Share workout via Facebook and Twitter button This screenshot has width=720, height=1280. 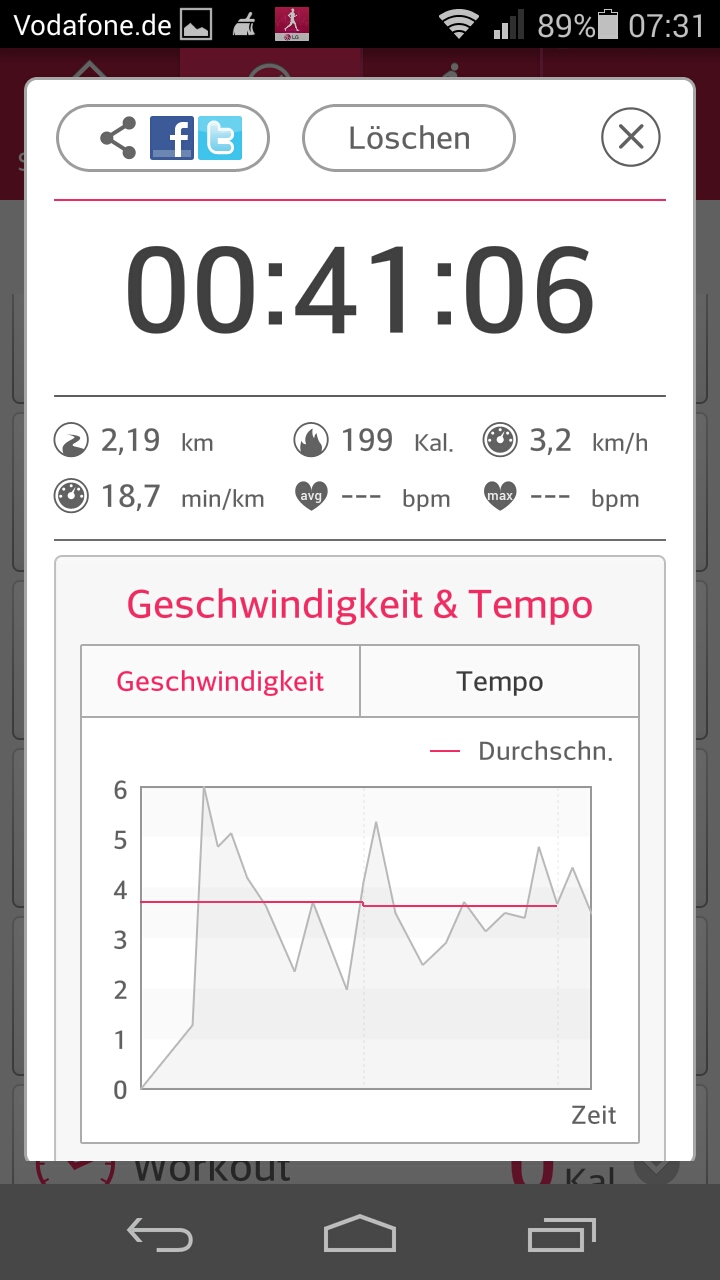(x=163, y=138)
